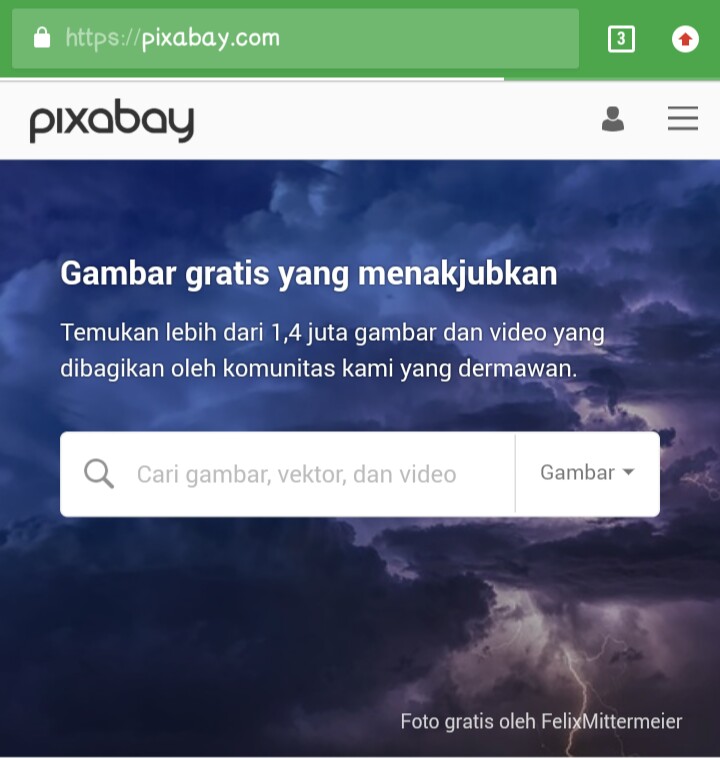Tap the pixabay.com URL address bar
The height and width of the screenshot is (758, 720).
click(295, 39)
